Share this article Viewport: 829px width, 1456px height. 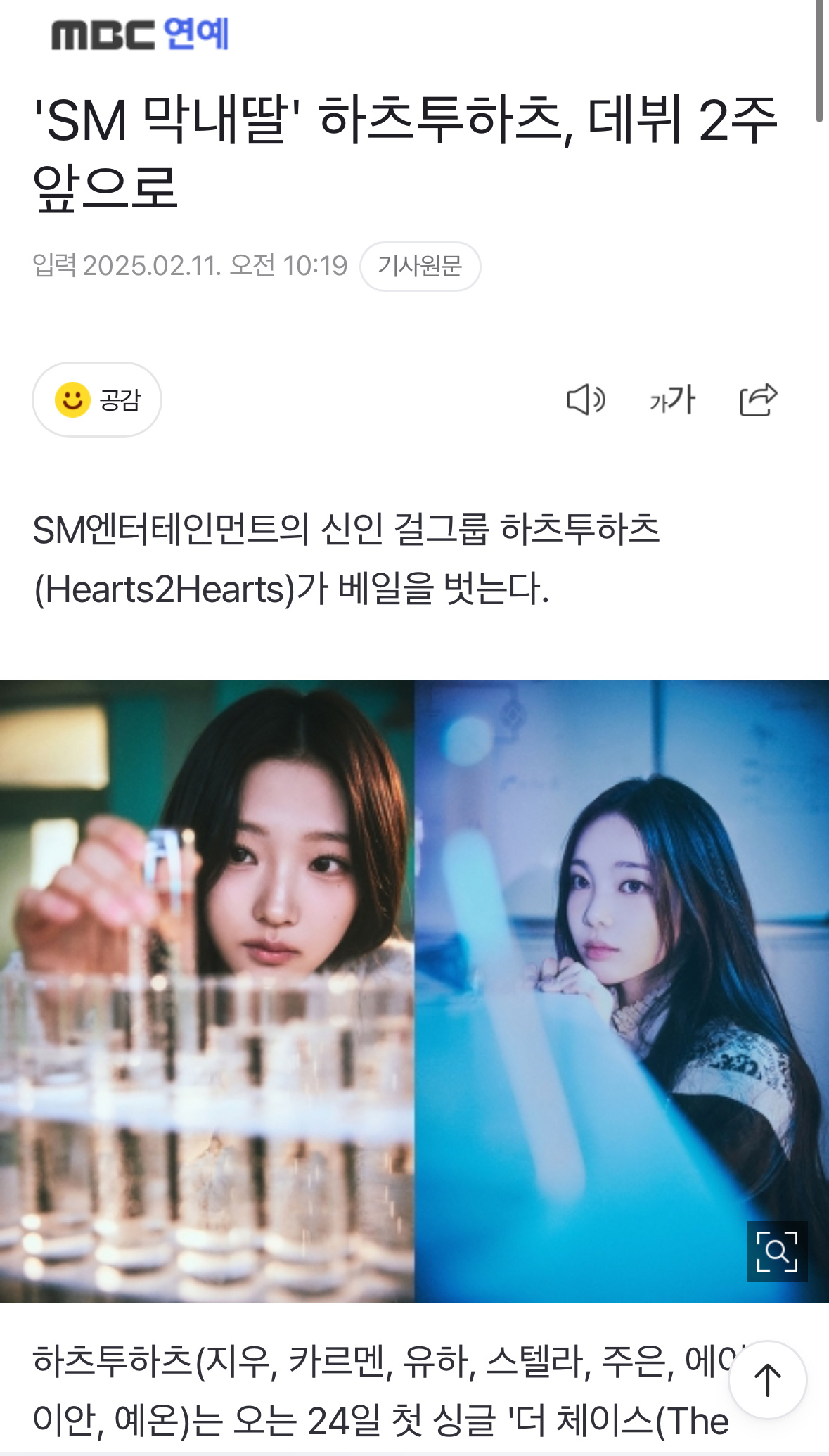(758, 400)
